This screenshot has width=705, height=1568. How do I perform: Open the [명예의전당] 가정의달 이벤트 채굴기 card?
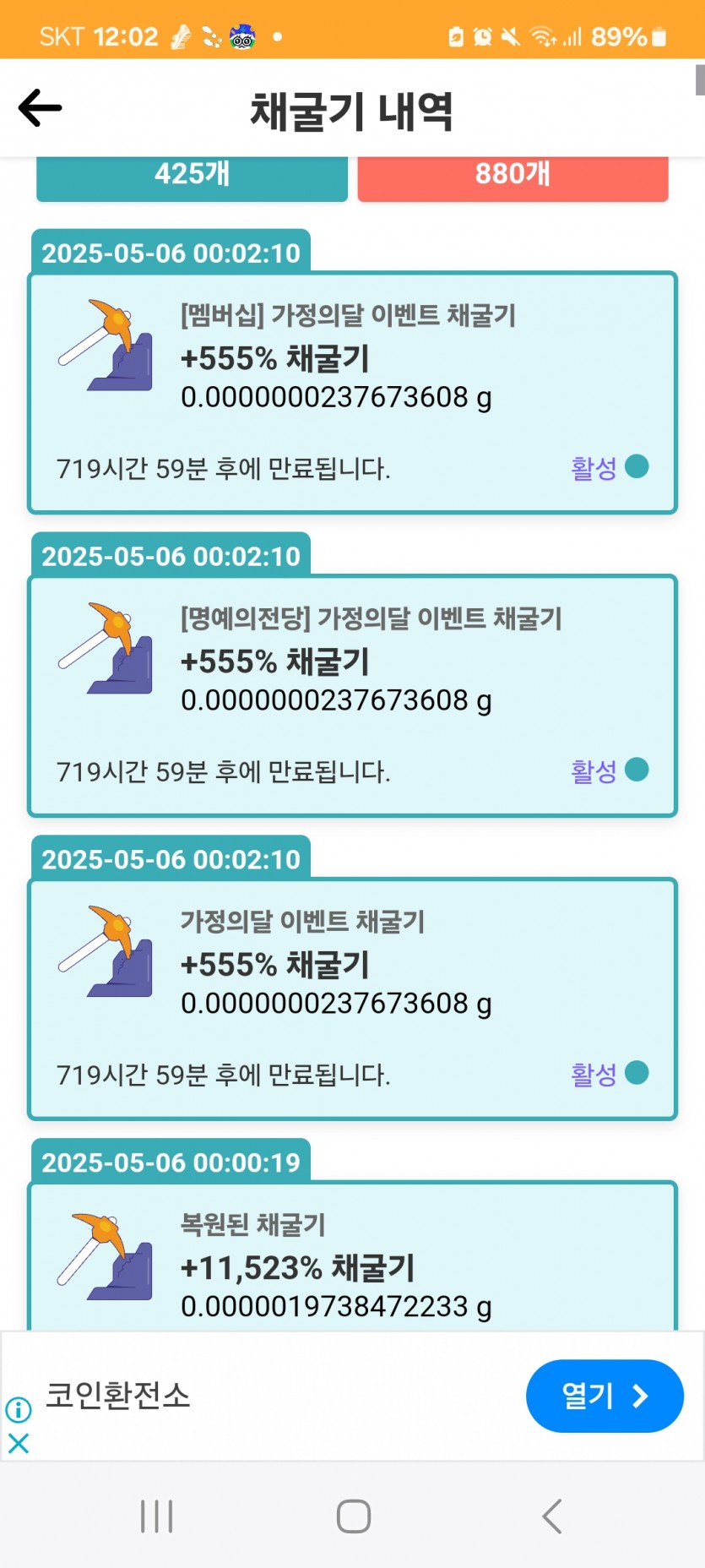pos(352,696)
